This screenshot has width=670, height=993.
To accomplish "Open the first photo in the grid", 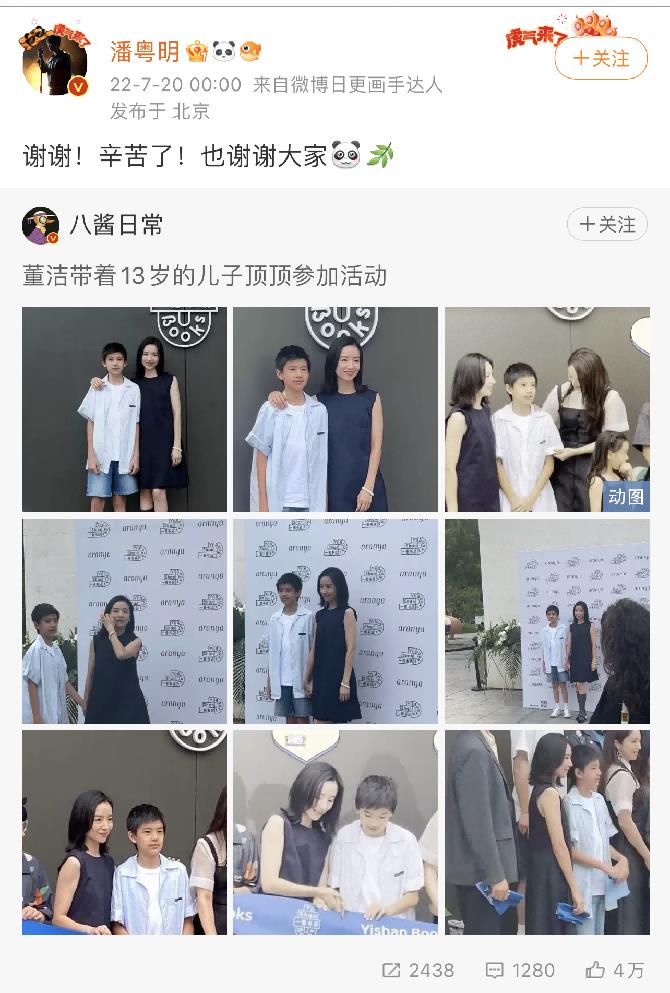I will coord(125,409).
